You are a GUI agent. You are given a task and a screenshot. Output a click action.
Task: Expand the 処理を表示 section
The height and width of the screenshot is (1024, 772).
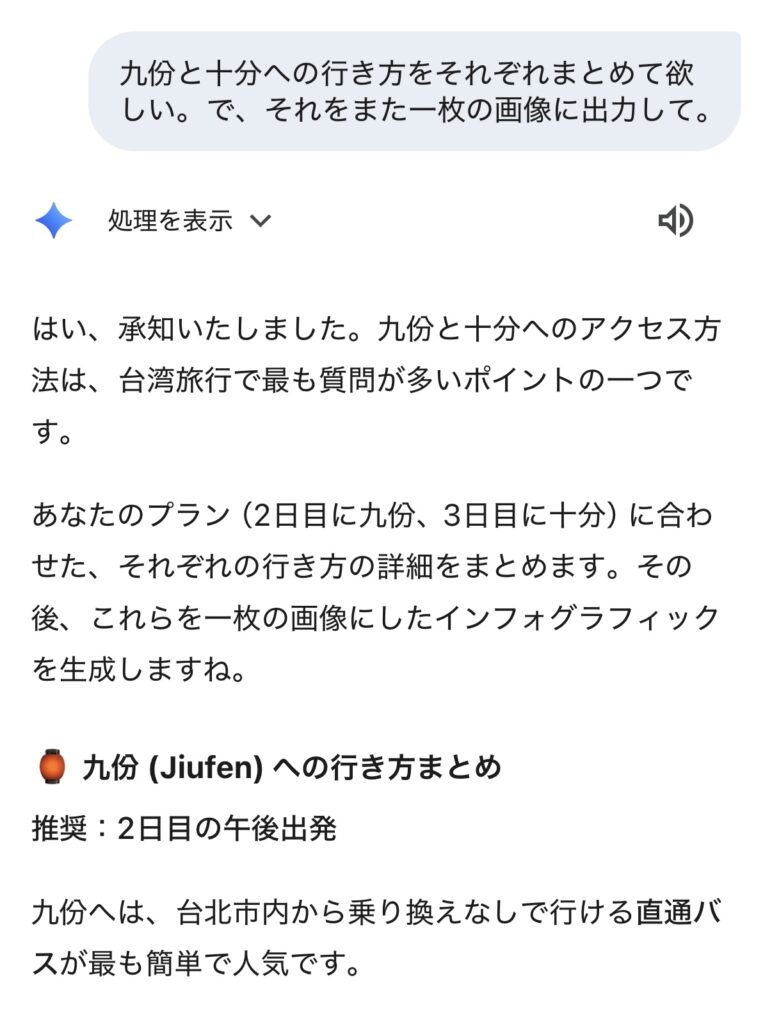tap(190, 220)
